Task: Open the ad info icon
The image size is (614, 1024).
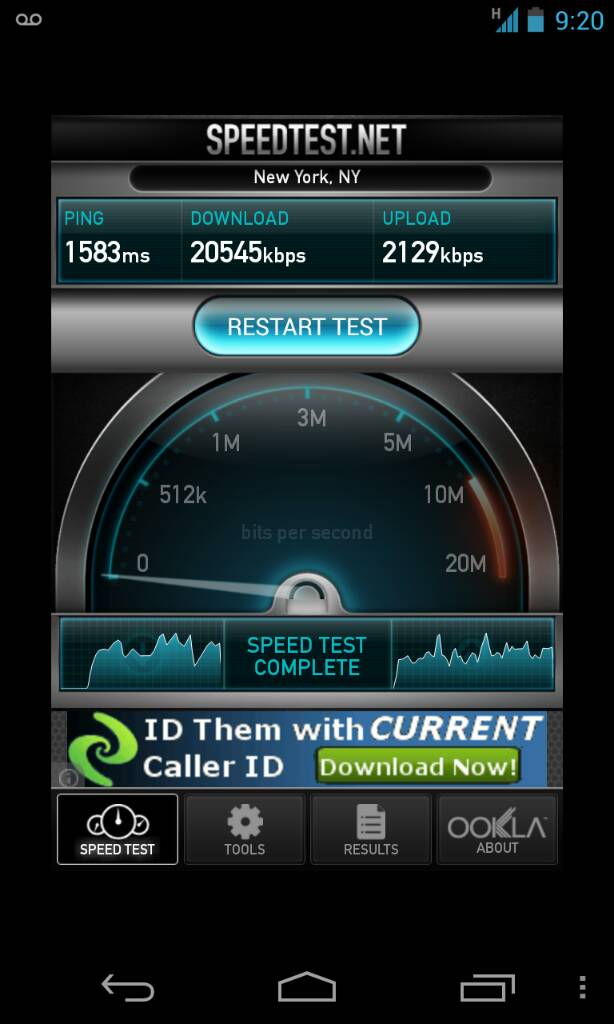Action: [x=69, y=777]
